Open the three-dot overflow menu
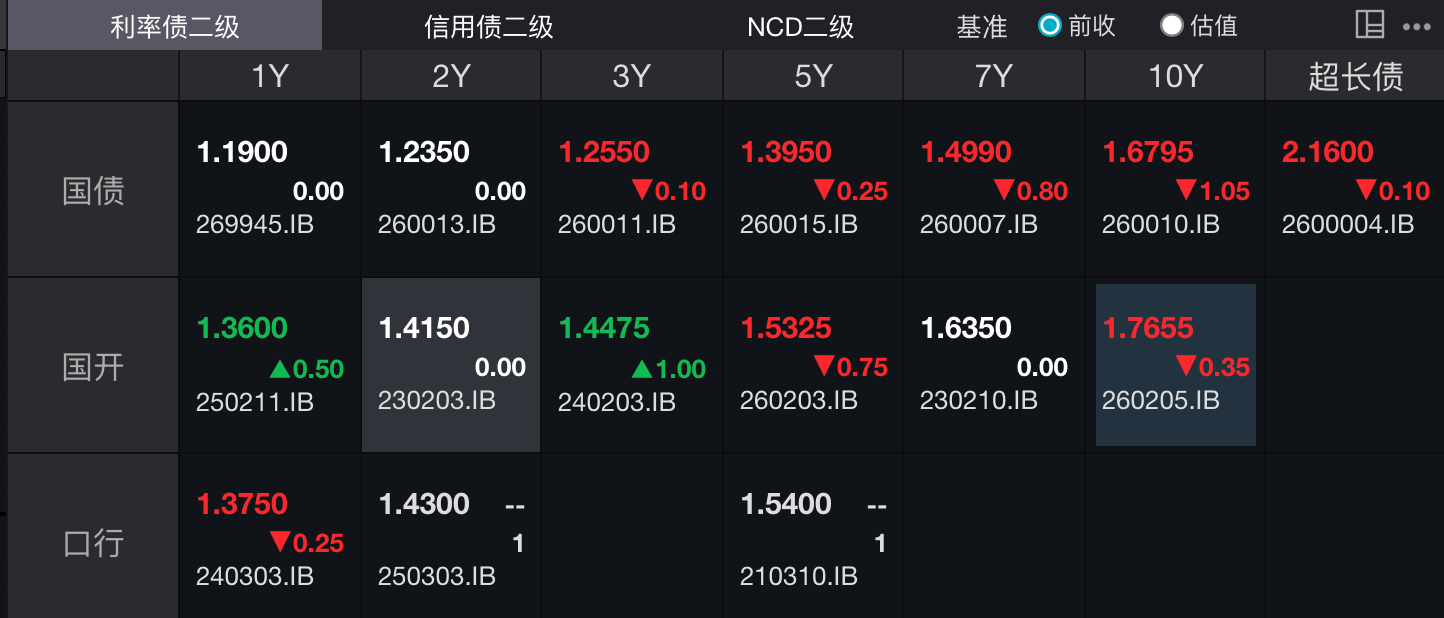Image resolution: width=1444 pixels, height=618 pixels. pyautogui.click(x=1418, y=27)
